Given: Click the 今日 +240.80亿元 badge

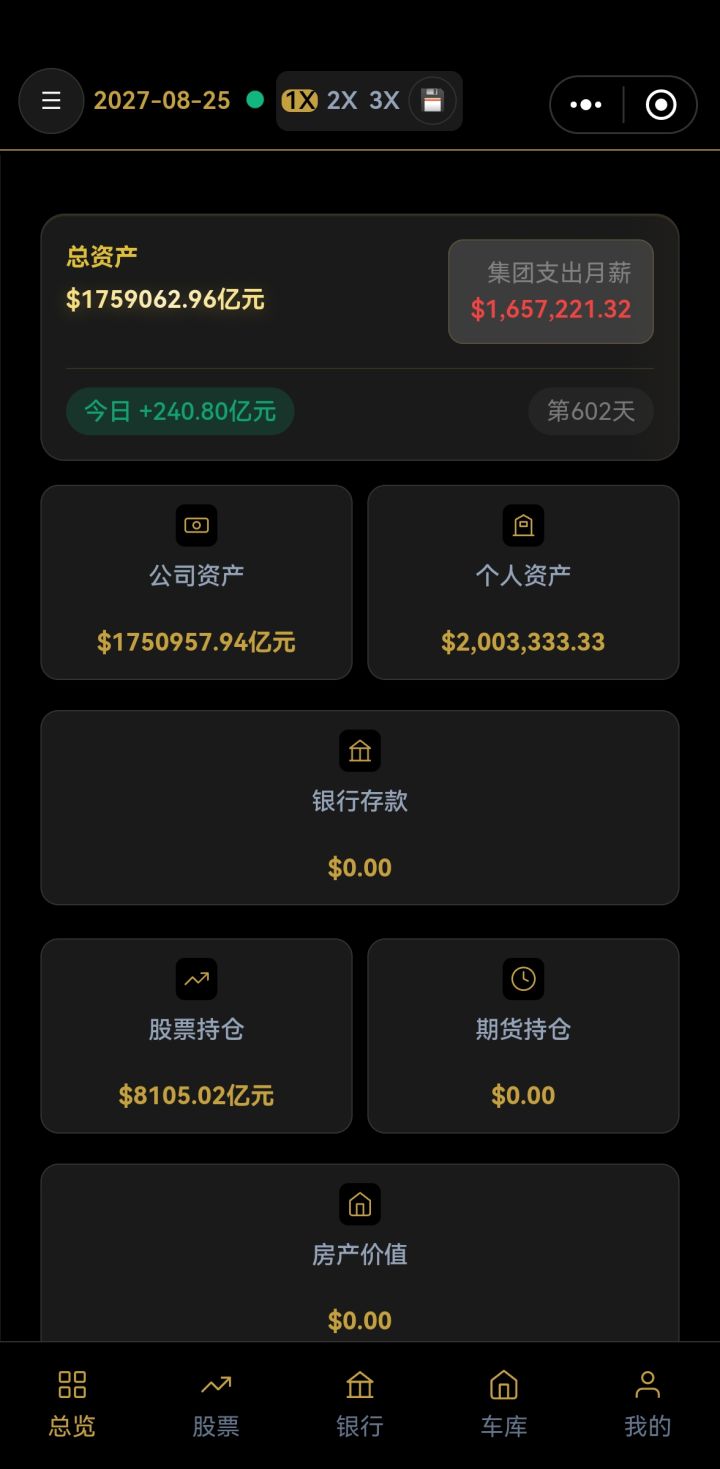Looking at the screenshot, I should pos(180,411).
